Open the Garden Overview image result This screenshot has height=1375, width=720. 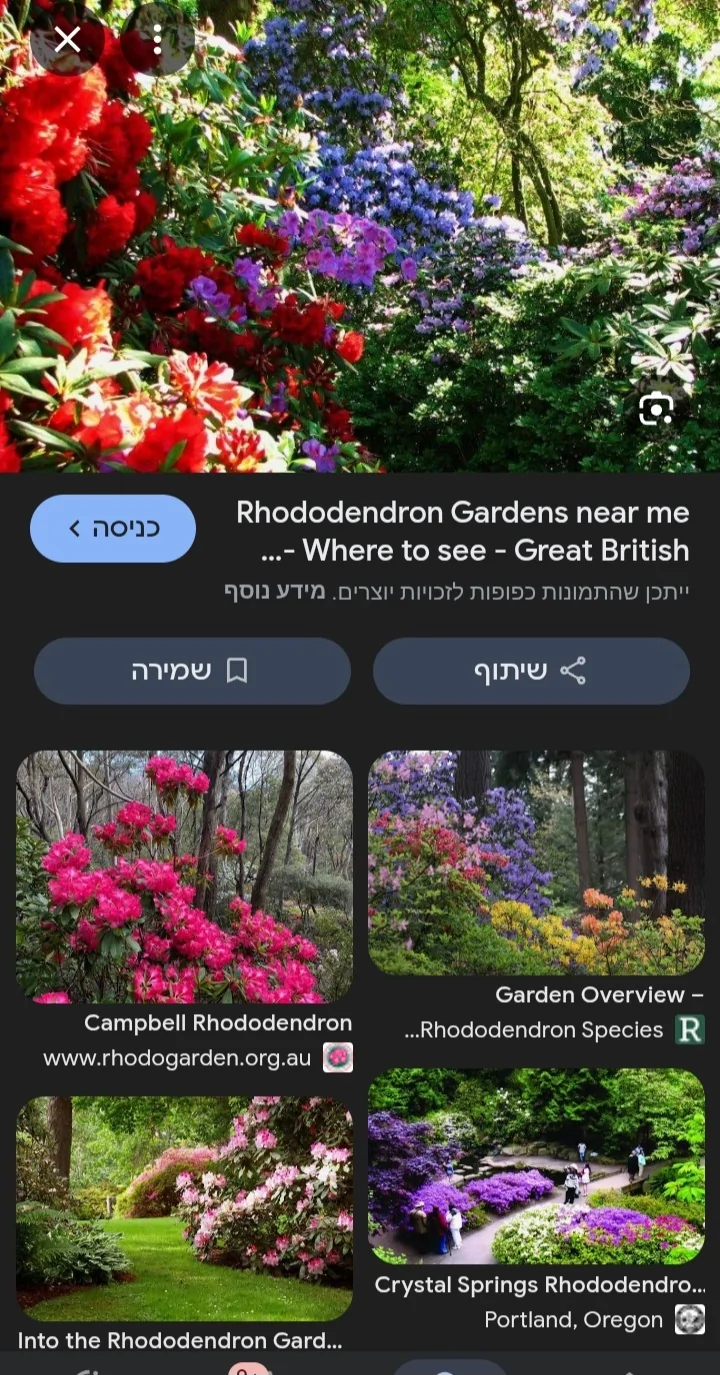(536, 862)
